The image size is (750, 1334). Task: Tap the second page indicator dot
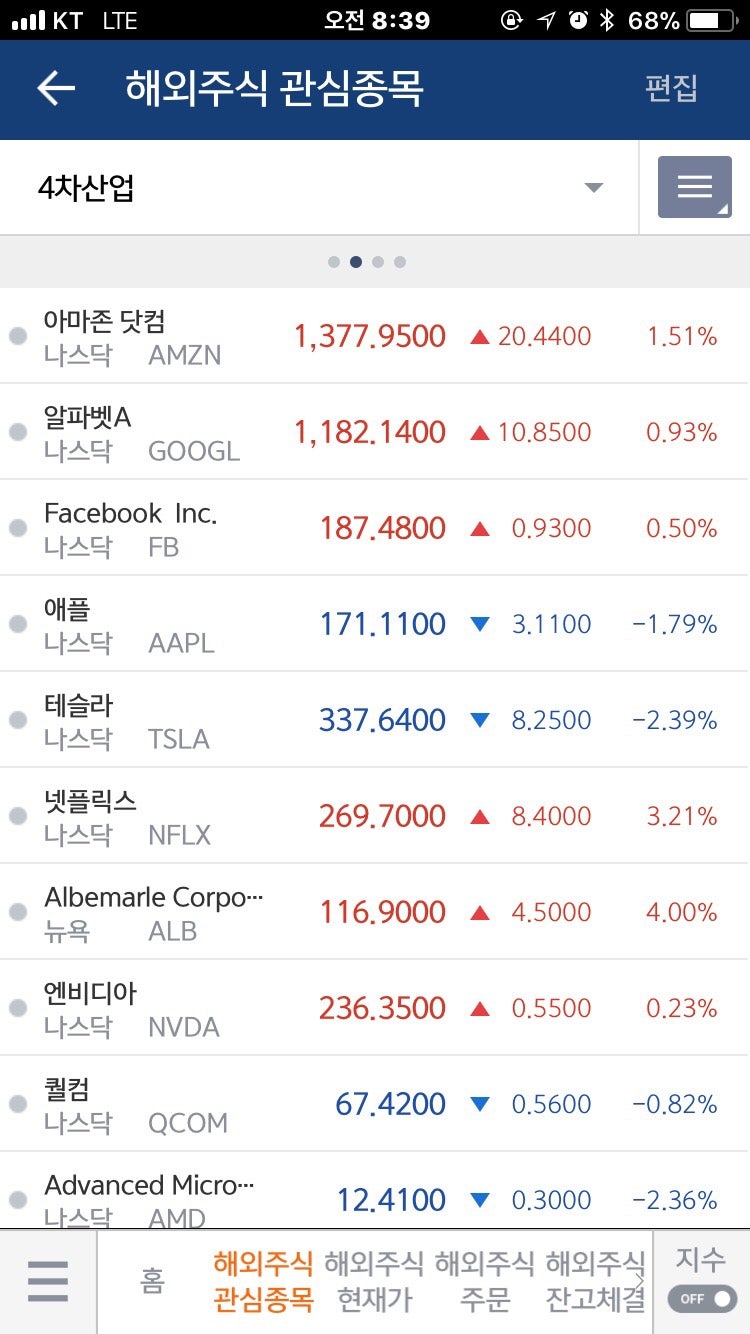click(355, 261)
